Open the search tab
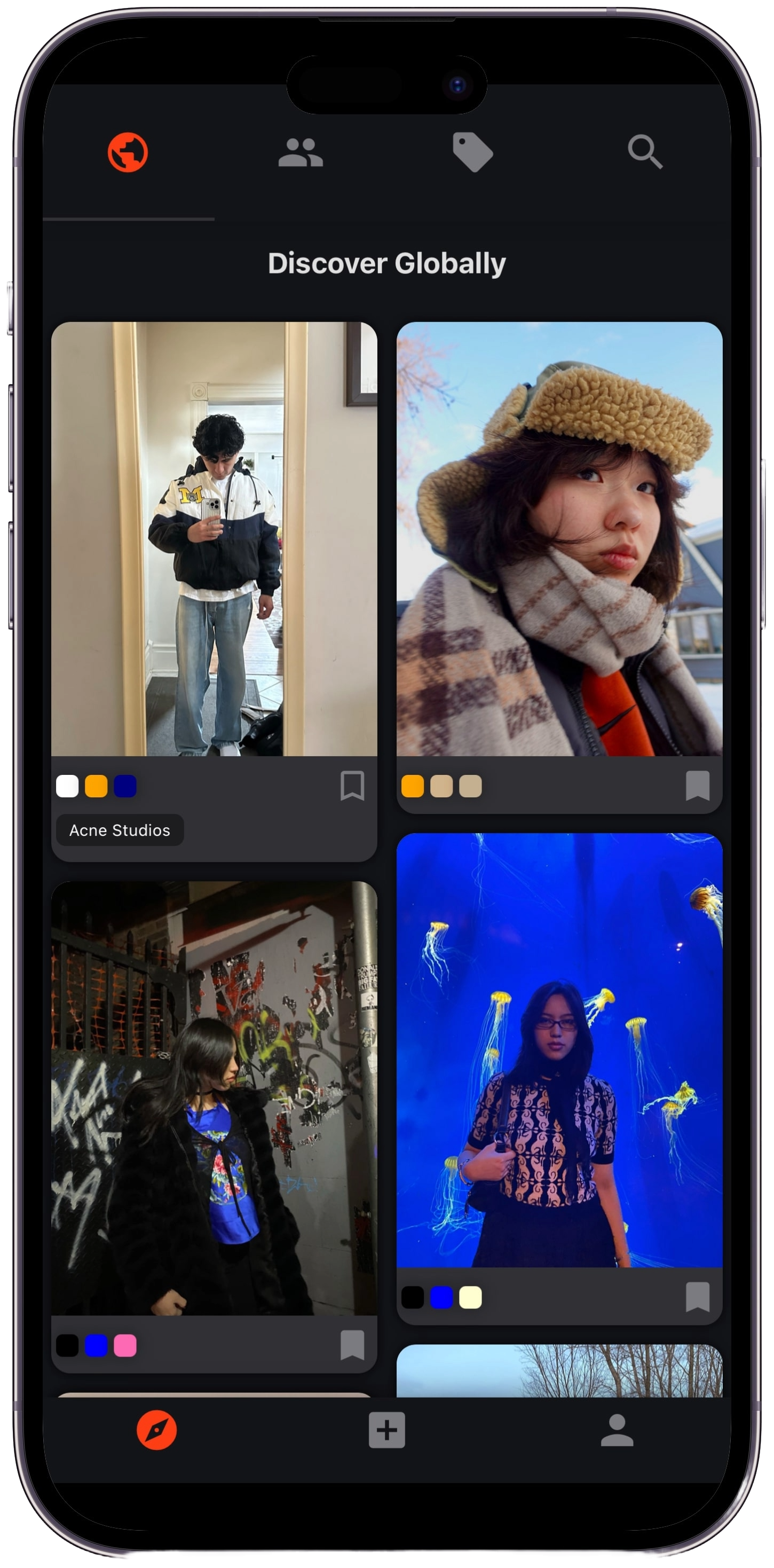 pyautogui.click(x=645, y=152)
